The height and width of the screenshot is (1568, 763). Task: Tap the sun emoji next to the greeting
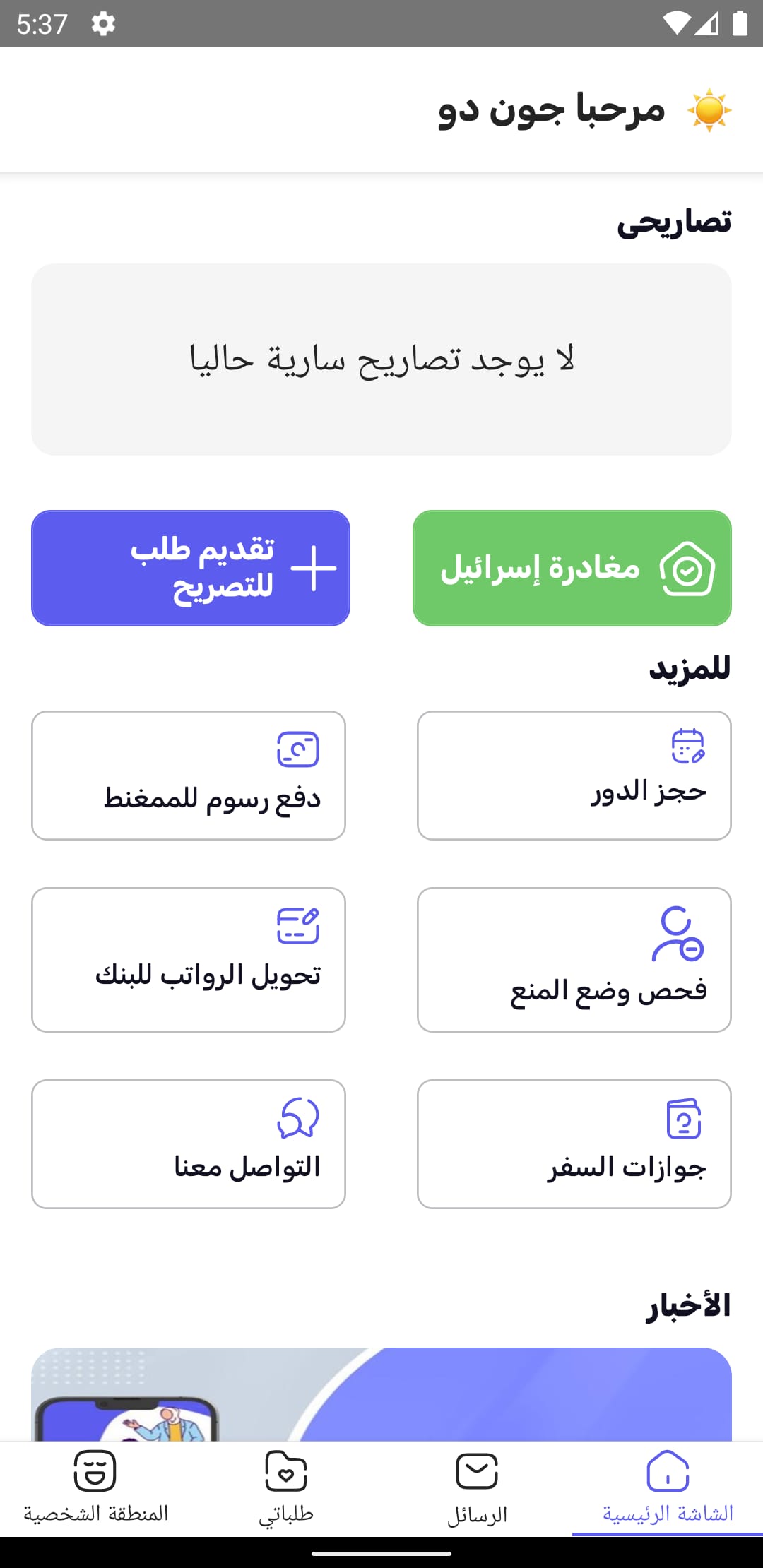(709, 112)
